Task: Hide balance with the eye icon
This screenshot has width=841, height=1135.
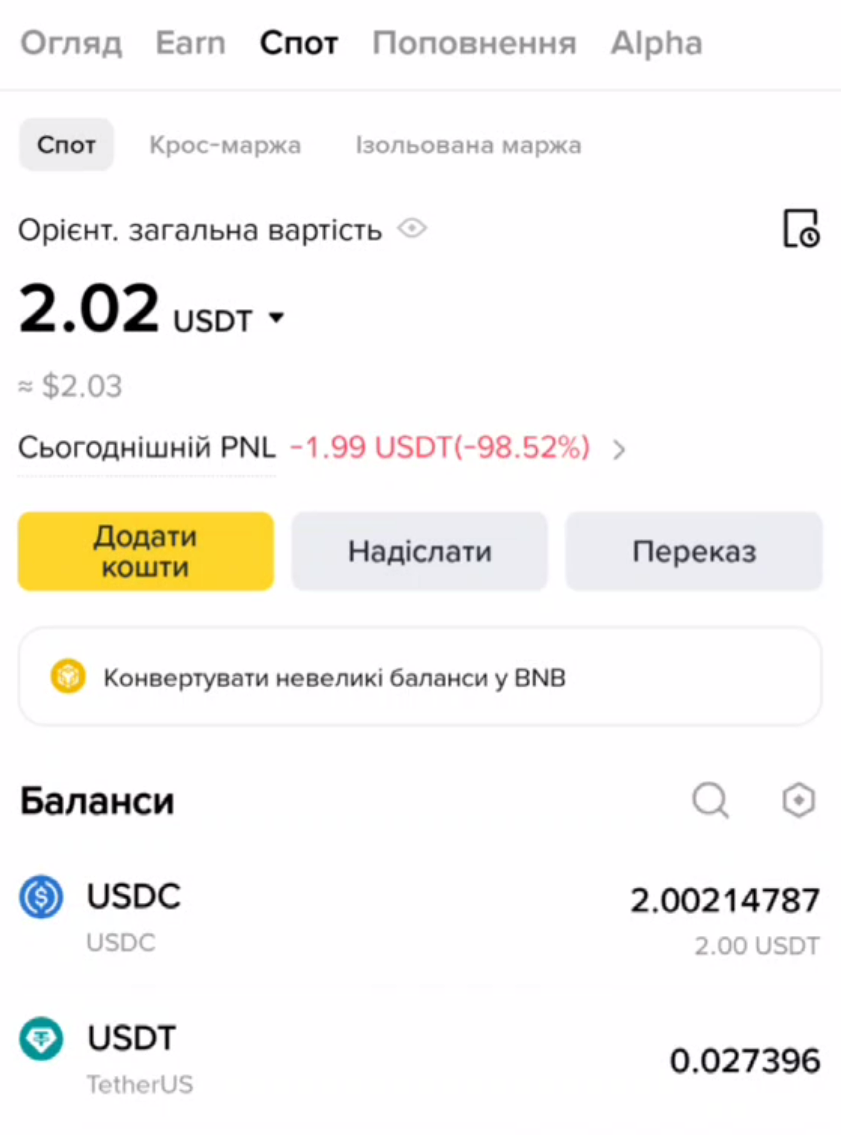Action: point(412,229)
